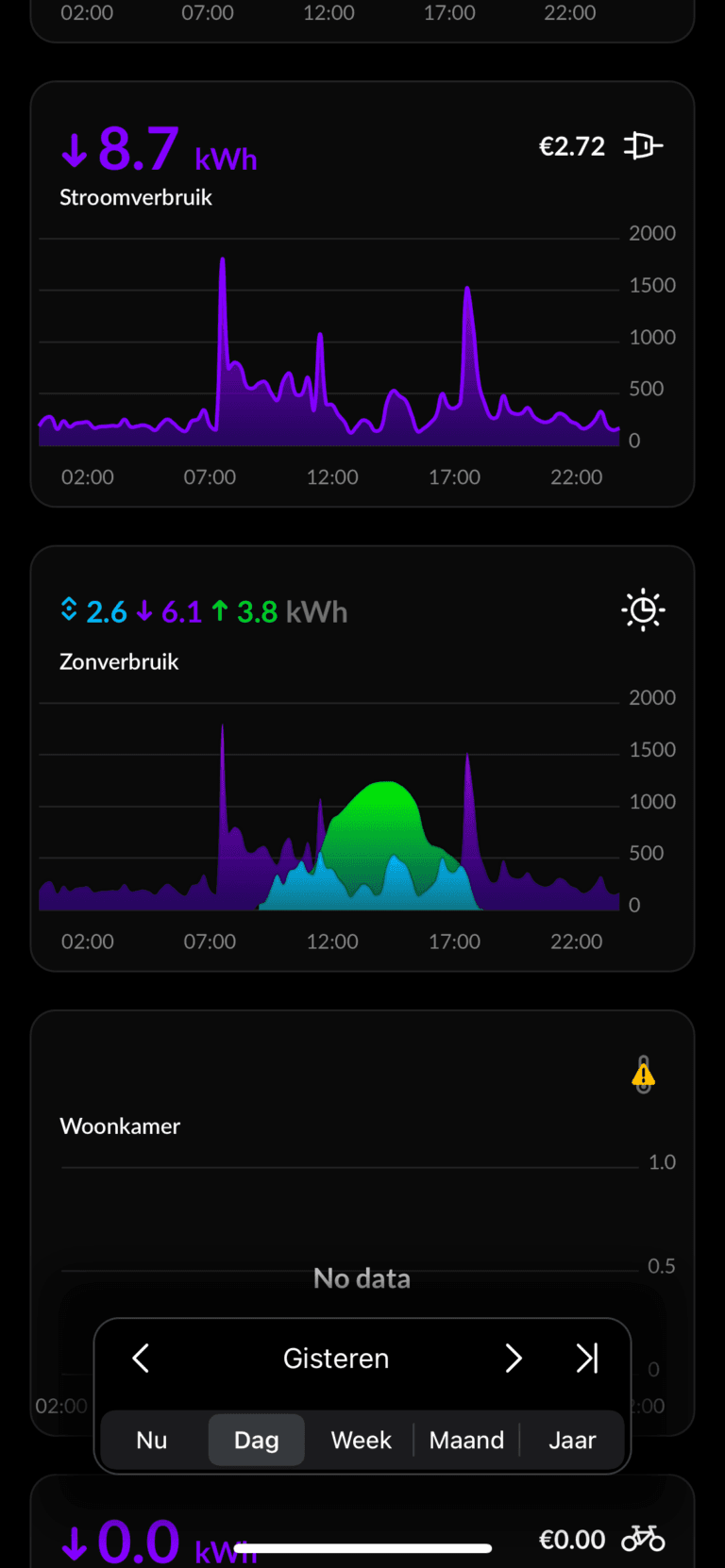Click the purple import arrow beside 8.7

[x=75, y=147]
